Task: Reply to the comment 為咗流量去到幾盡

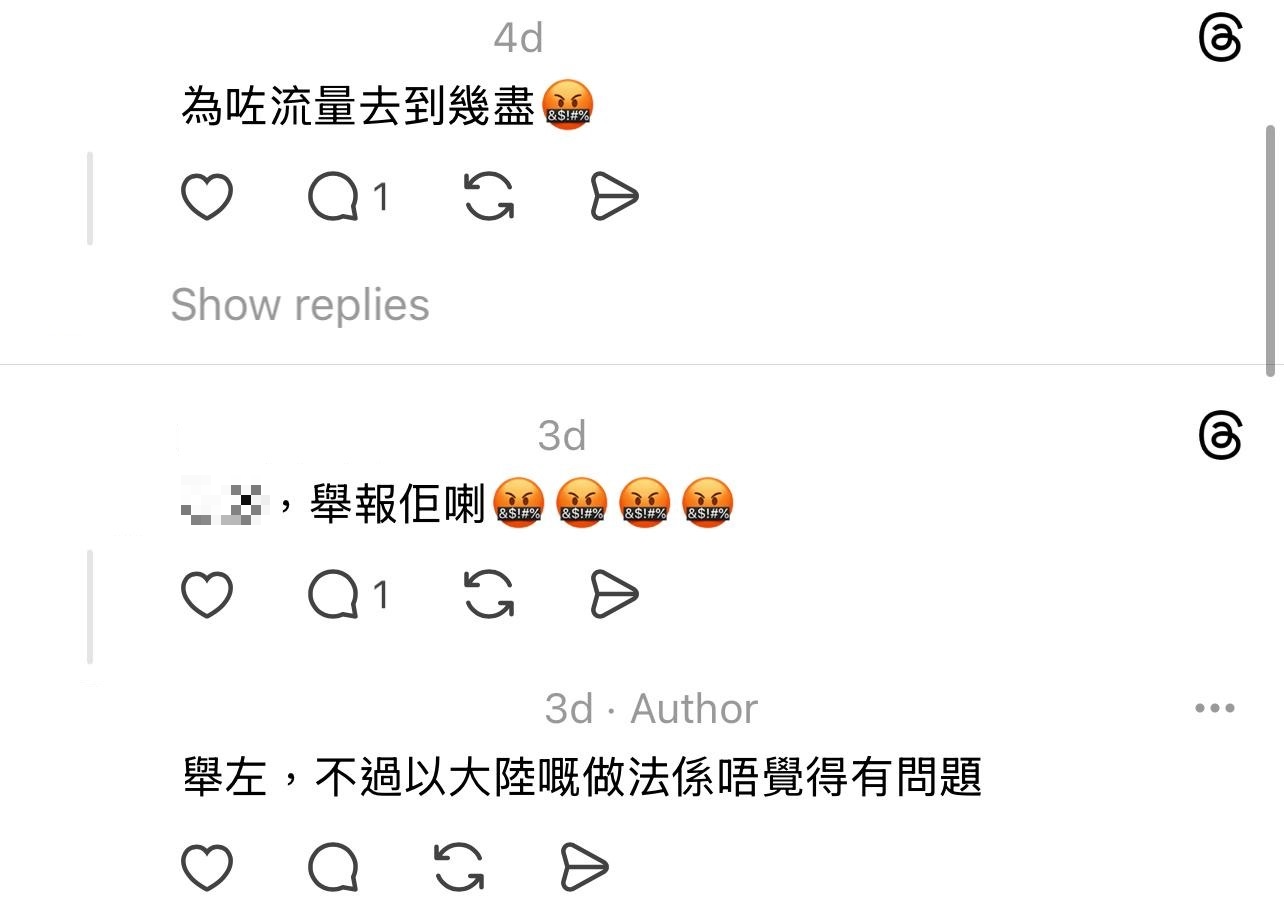Action: tap(334, 197)
